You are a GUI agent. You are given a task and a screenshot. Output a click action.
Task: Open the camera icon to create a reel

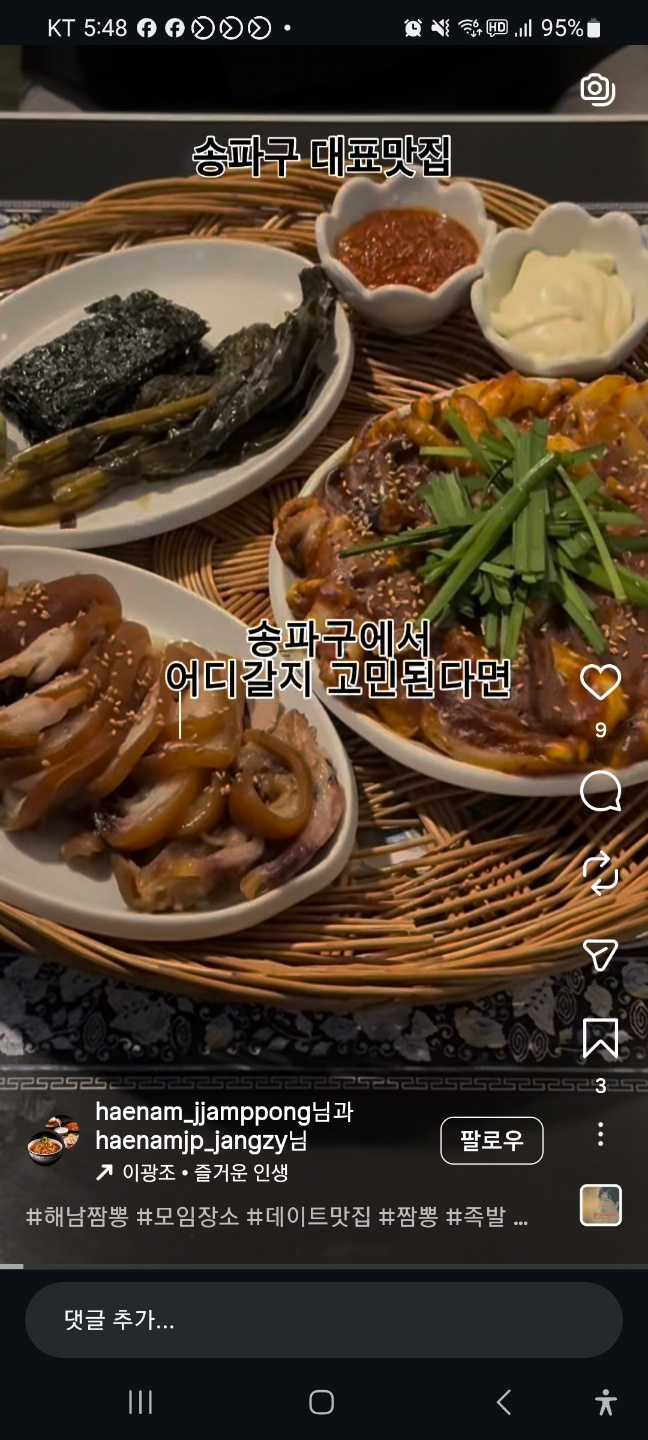click(x=597, y=89)
